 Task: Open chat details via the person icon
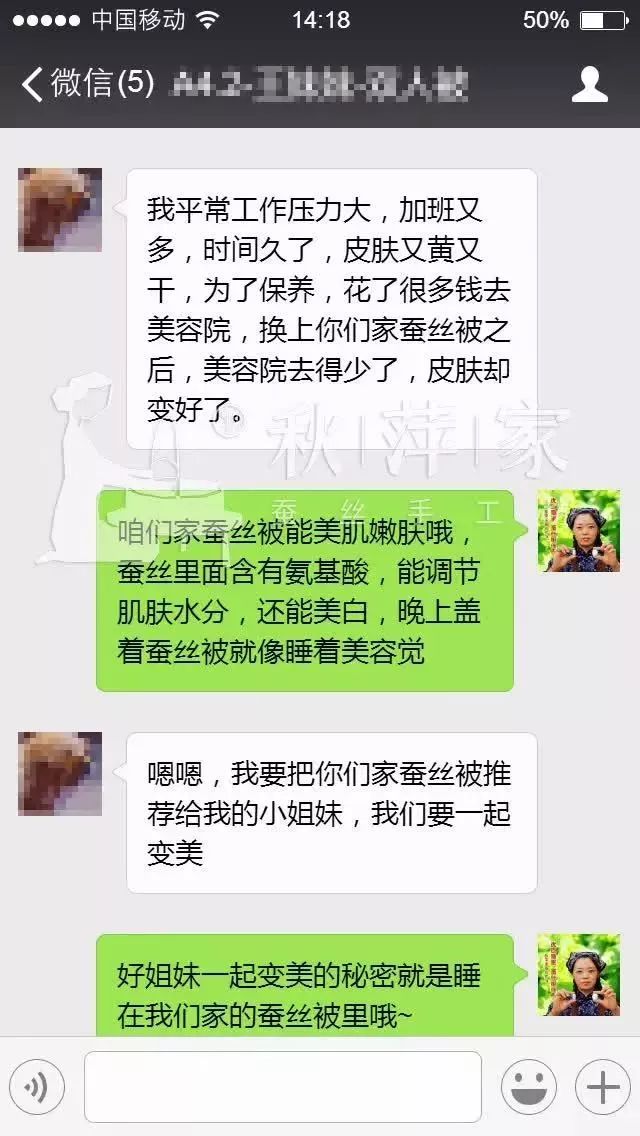589,84
